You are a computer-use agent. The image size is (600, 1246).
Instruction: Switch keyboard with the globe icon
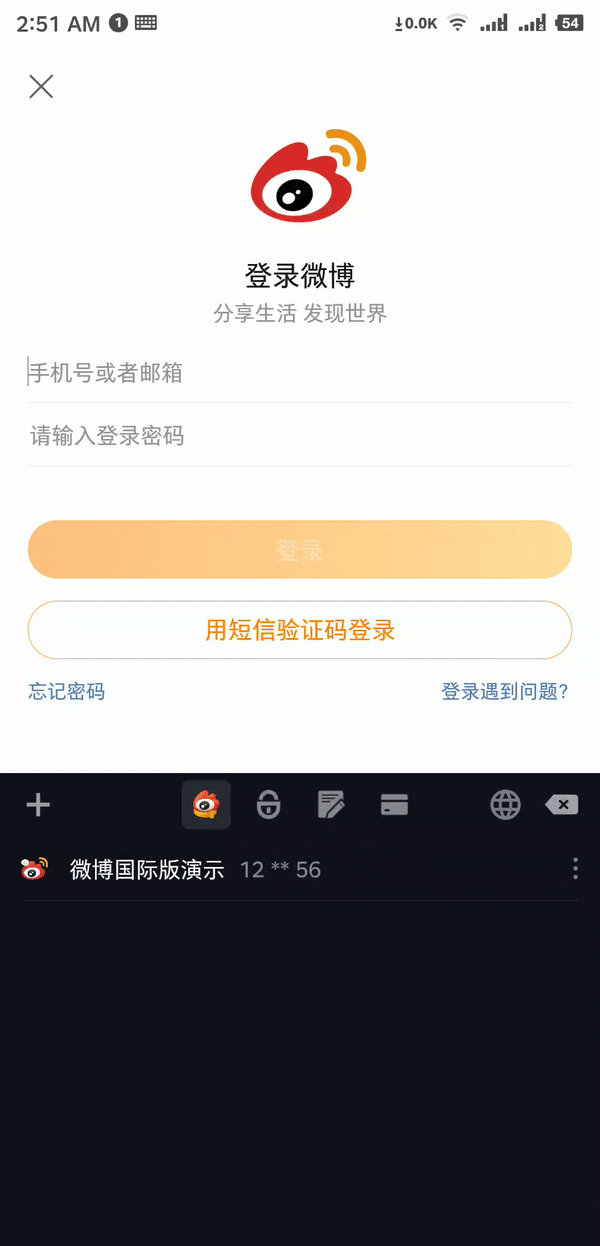pyautogui.click(x=506, y=804)
